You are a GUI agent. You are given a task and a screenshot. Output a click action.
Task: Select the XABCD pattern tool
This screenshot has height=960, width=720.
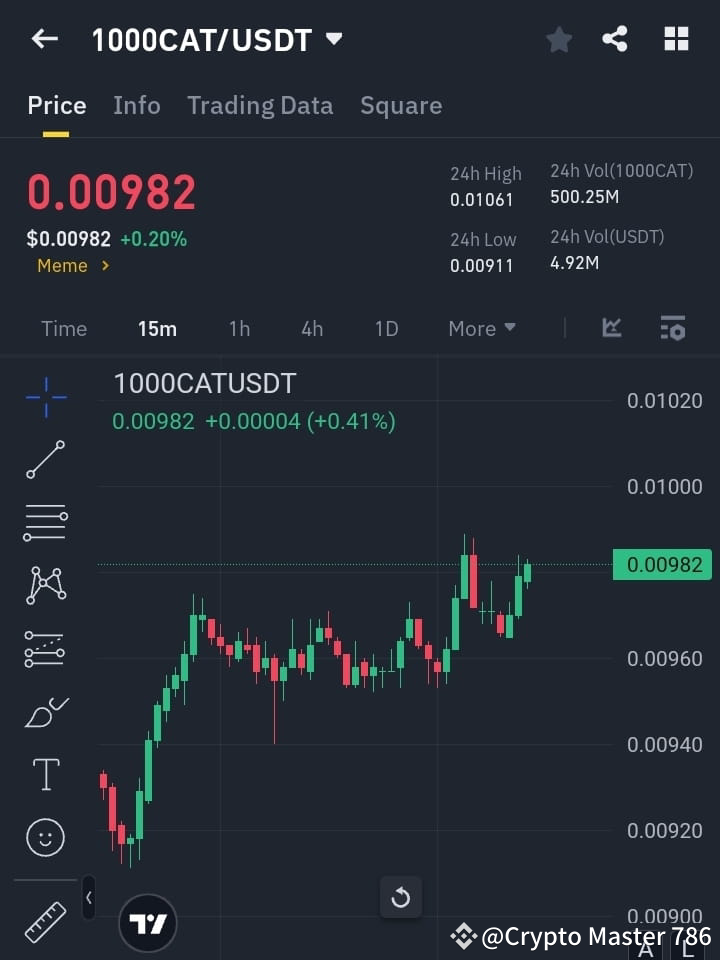pyautogui.click(x=45, y=586)
